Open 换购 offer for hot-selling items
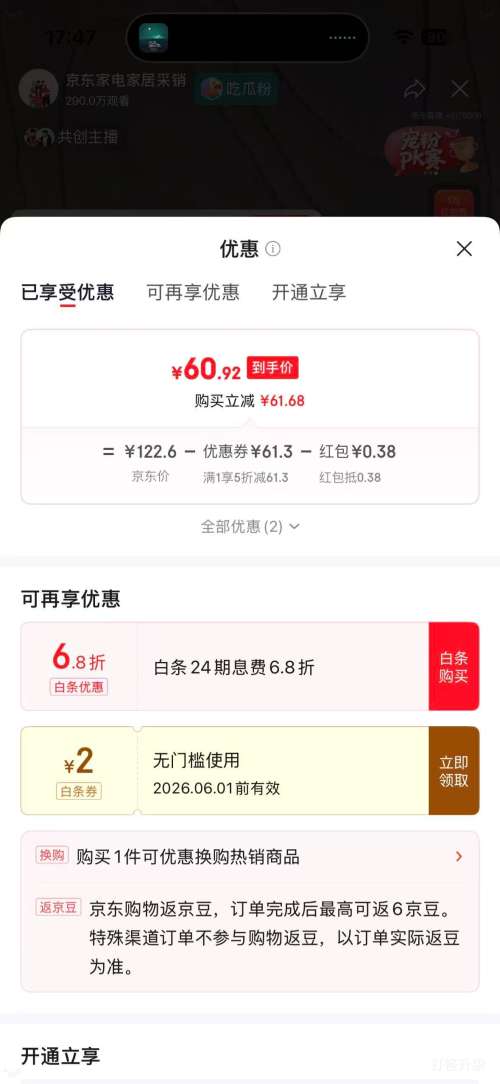Image resolution: width=500 pixels, height=1084 pixels. (x=250, y=857)
